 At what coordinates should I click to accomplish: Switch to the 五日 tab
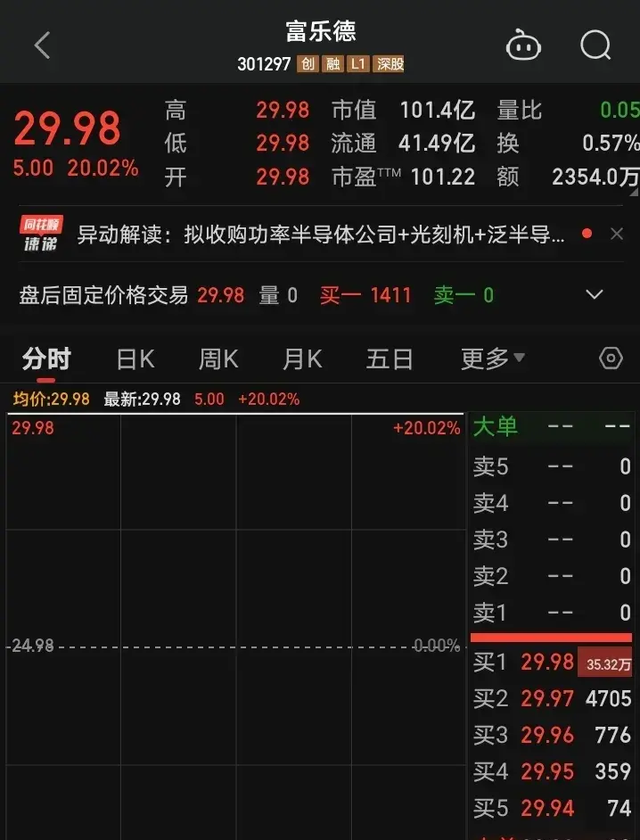tap(389, 359)
